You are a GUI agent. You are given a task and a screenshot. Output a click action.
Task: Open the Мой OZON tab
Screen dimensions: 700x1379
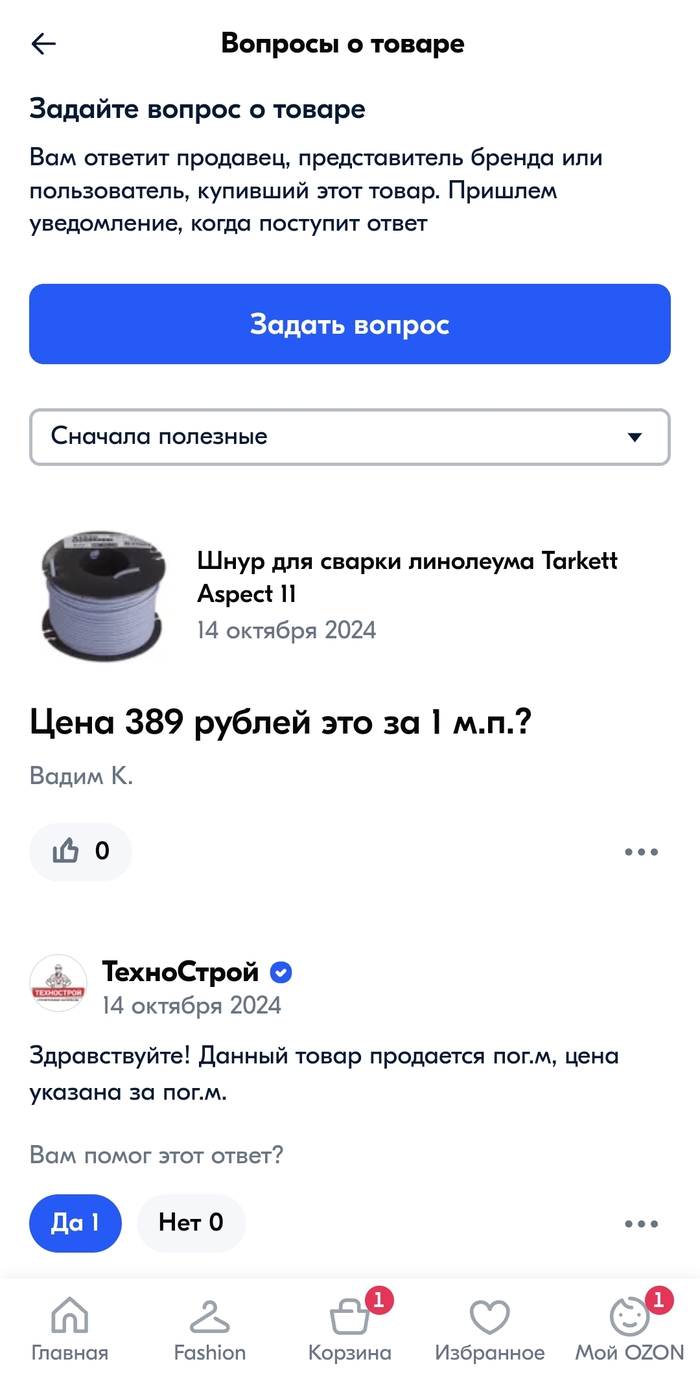[629, 1331]
